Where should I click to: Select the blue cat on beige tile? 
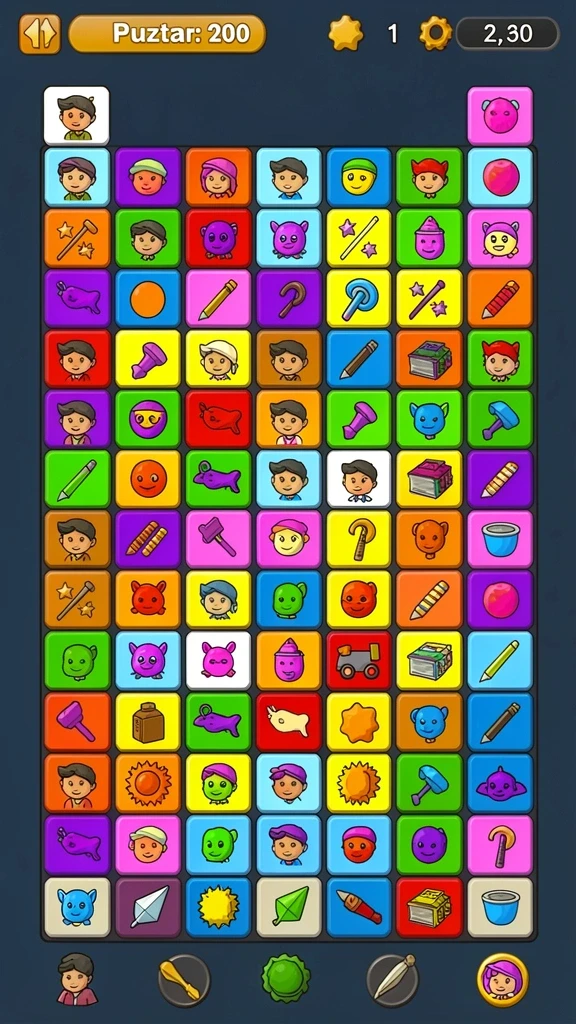[77, 907]
